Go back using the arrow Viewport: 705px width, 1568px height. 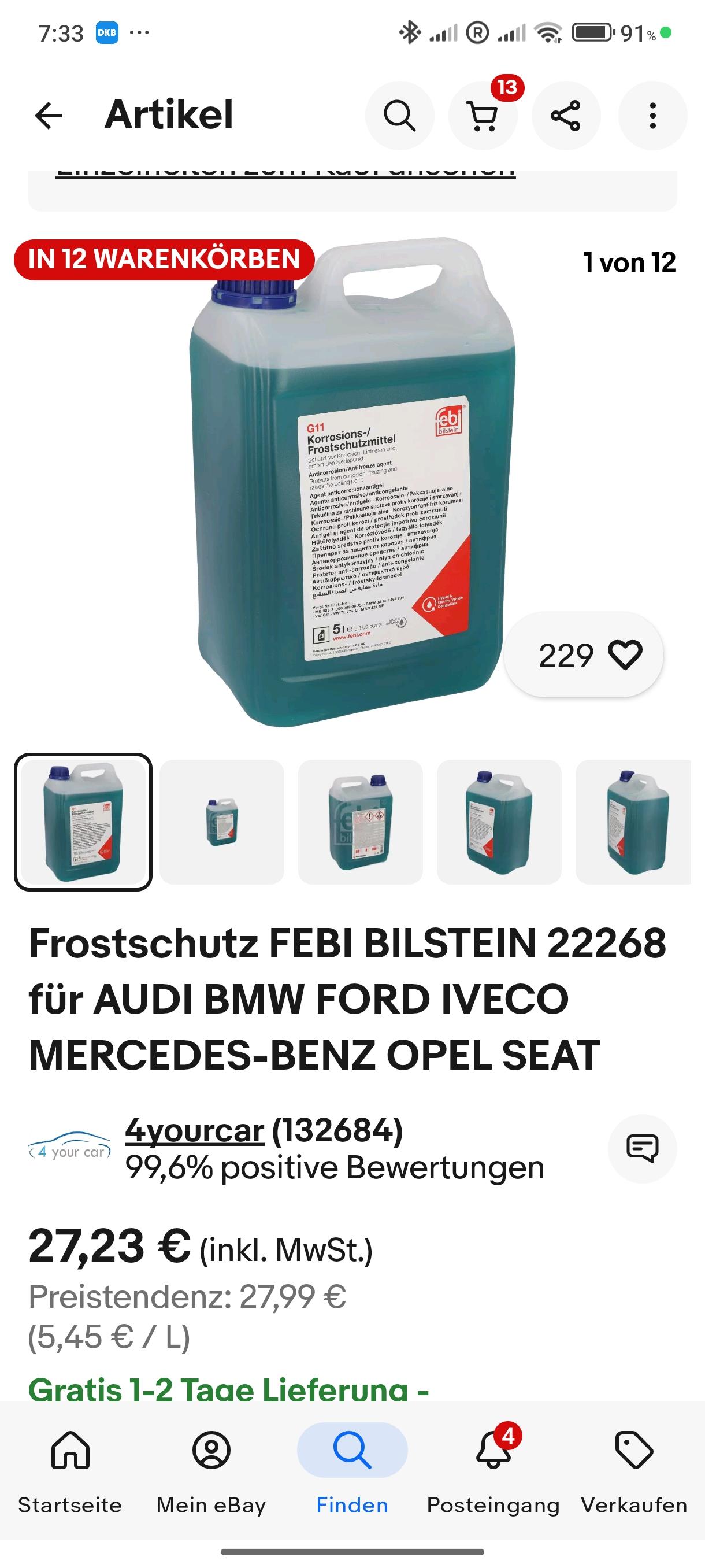click(x=49, y=116)
